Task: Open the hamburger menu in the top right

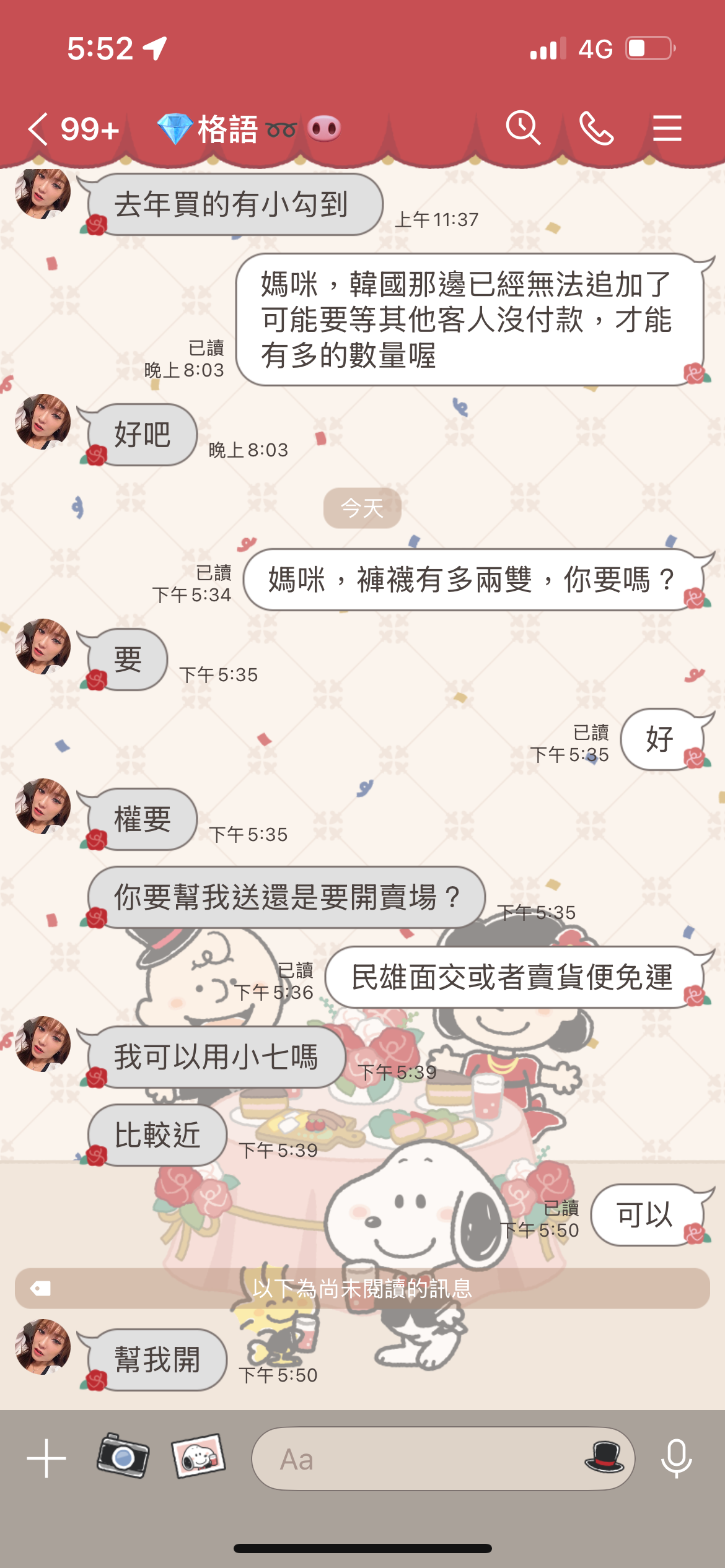Action: click(x=668, y=128)
